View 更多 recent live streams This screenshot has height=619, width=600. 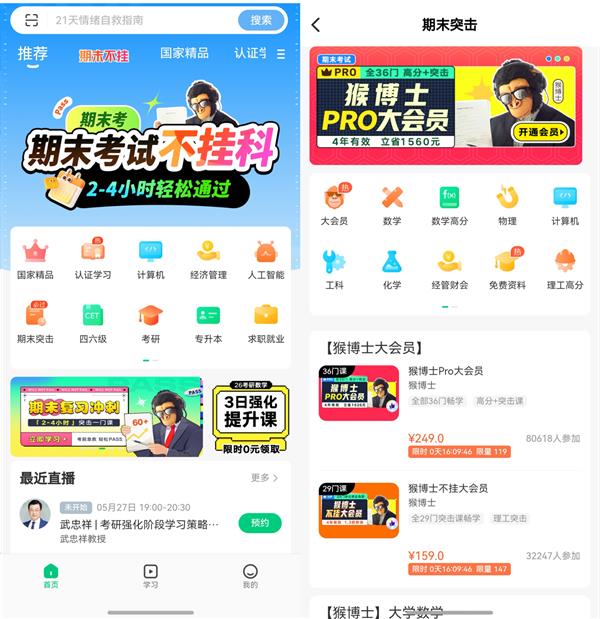point(264,478)
